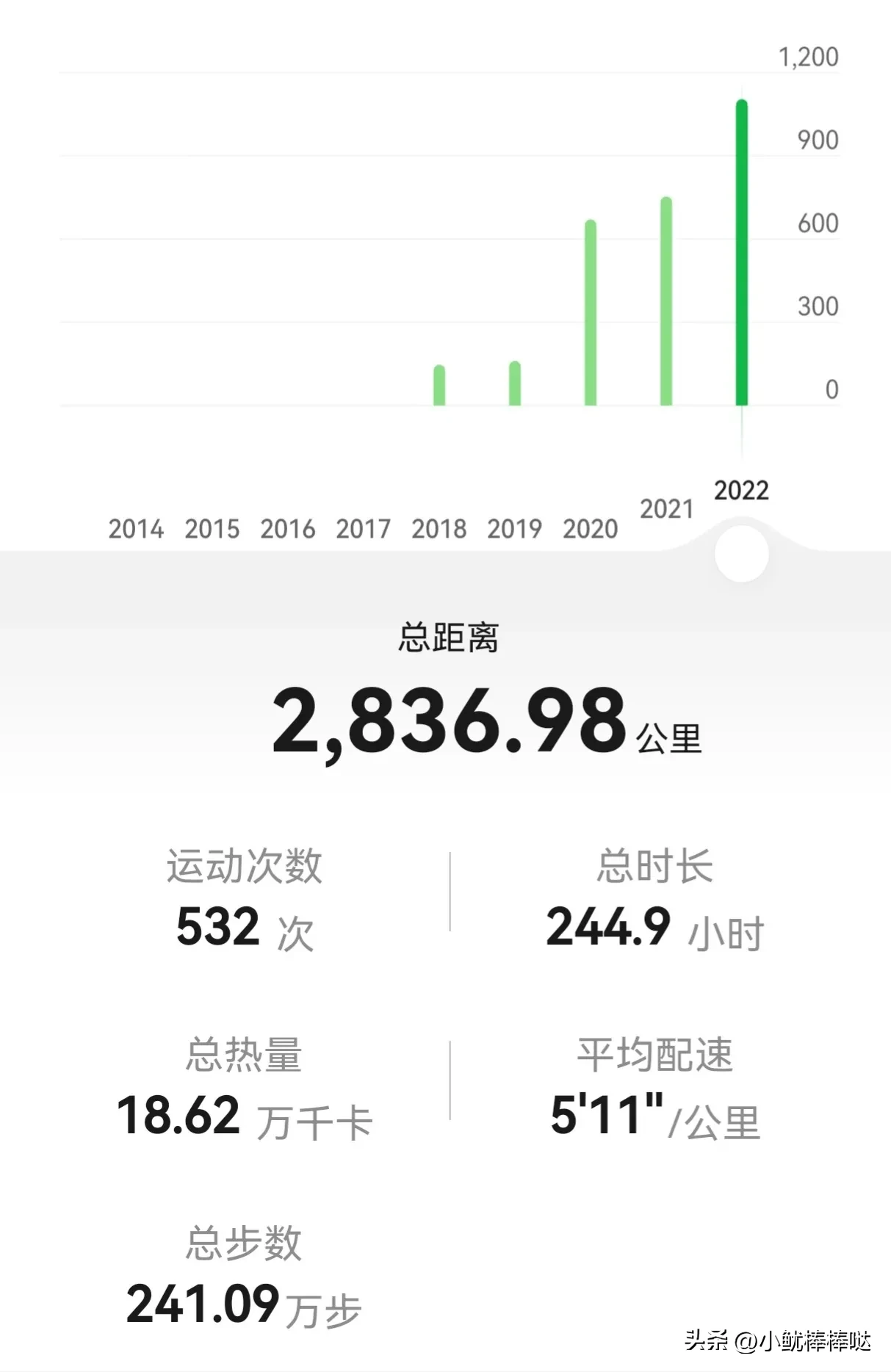Select 2020 on the year selector
Viewport: 891px width, 1372px height.
coord(590,529)
